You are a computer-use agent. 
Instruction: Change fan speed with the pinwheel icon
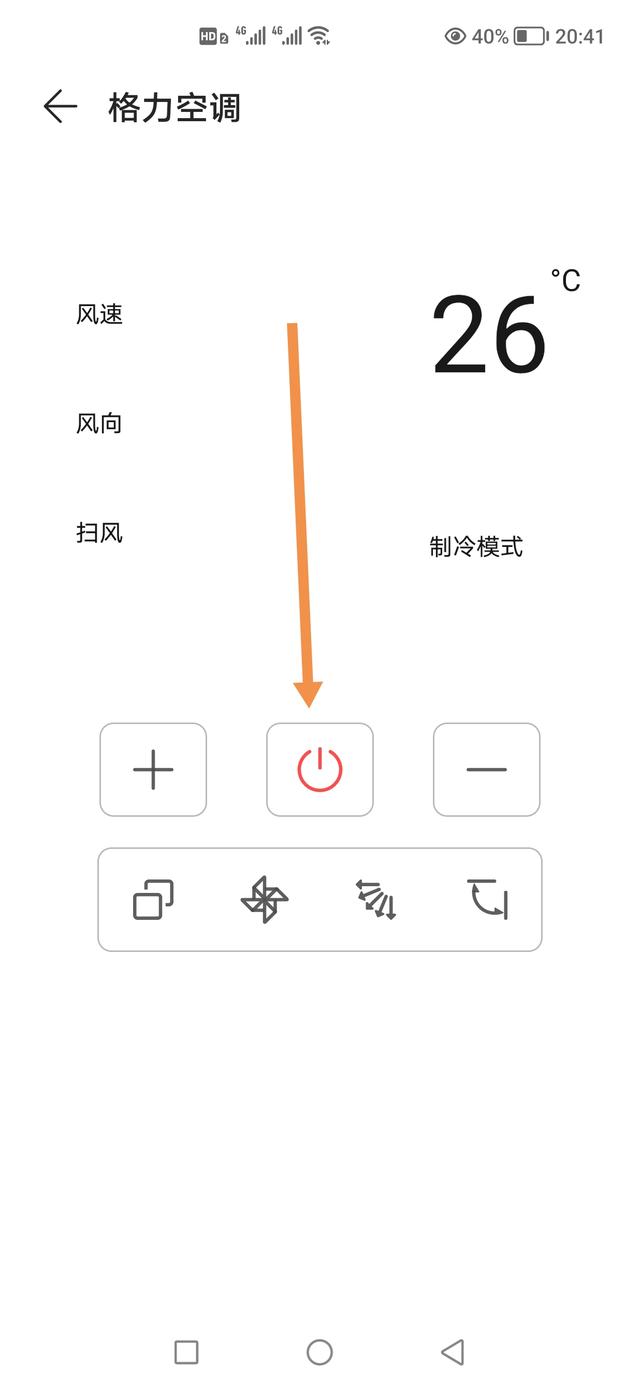point(264,899)
